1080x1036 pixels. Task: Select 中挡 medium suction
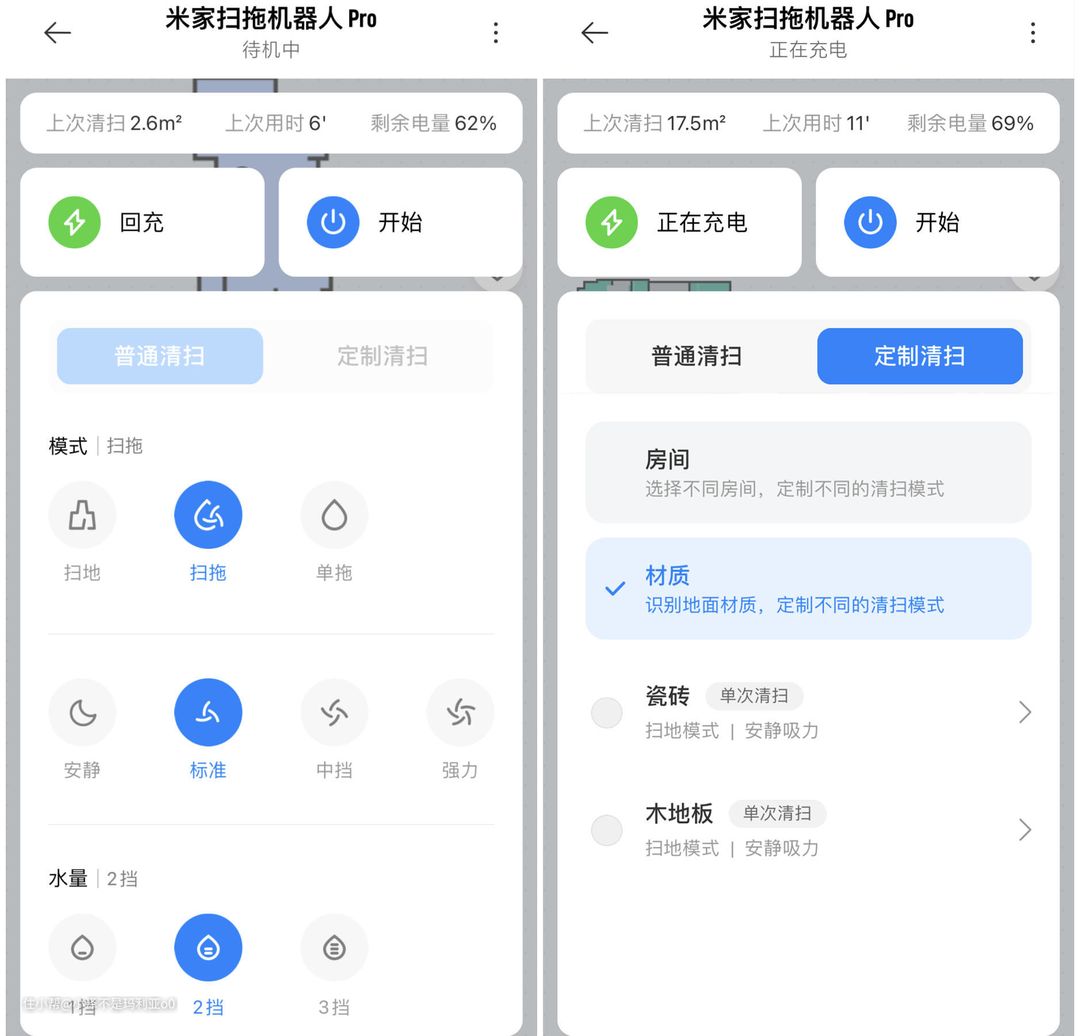point(334,713)
